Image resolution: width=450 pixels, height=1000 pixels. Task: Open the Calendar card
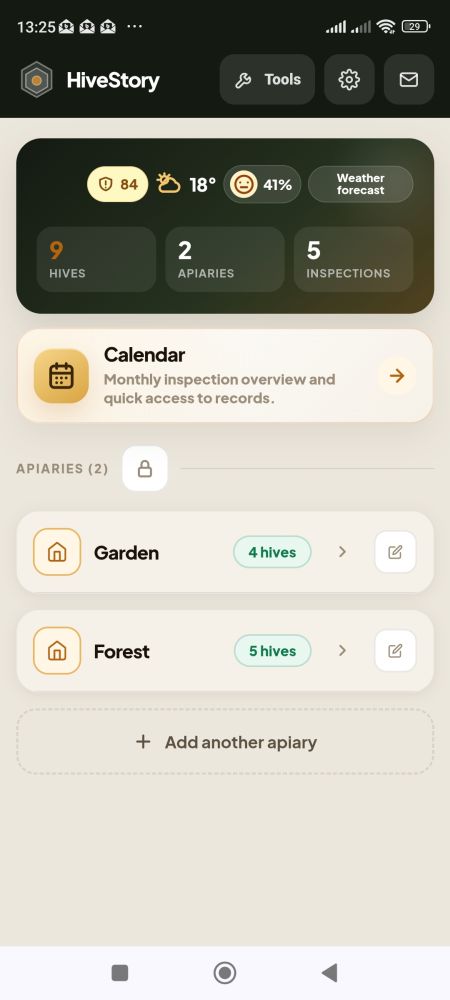click(x=225, y=376)
